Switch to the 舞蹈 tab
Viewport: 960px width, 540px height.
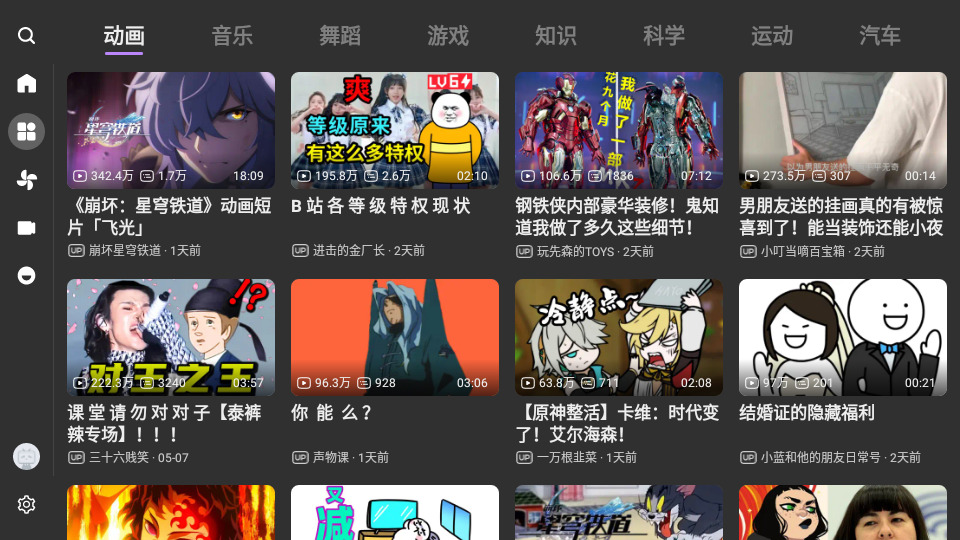[x=340, y=36]
